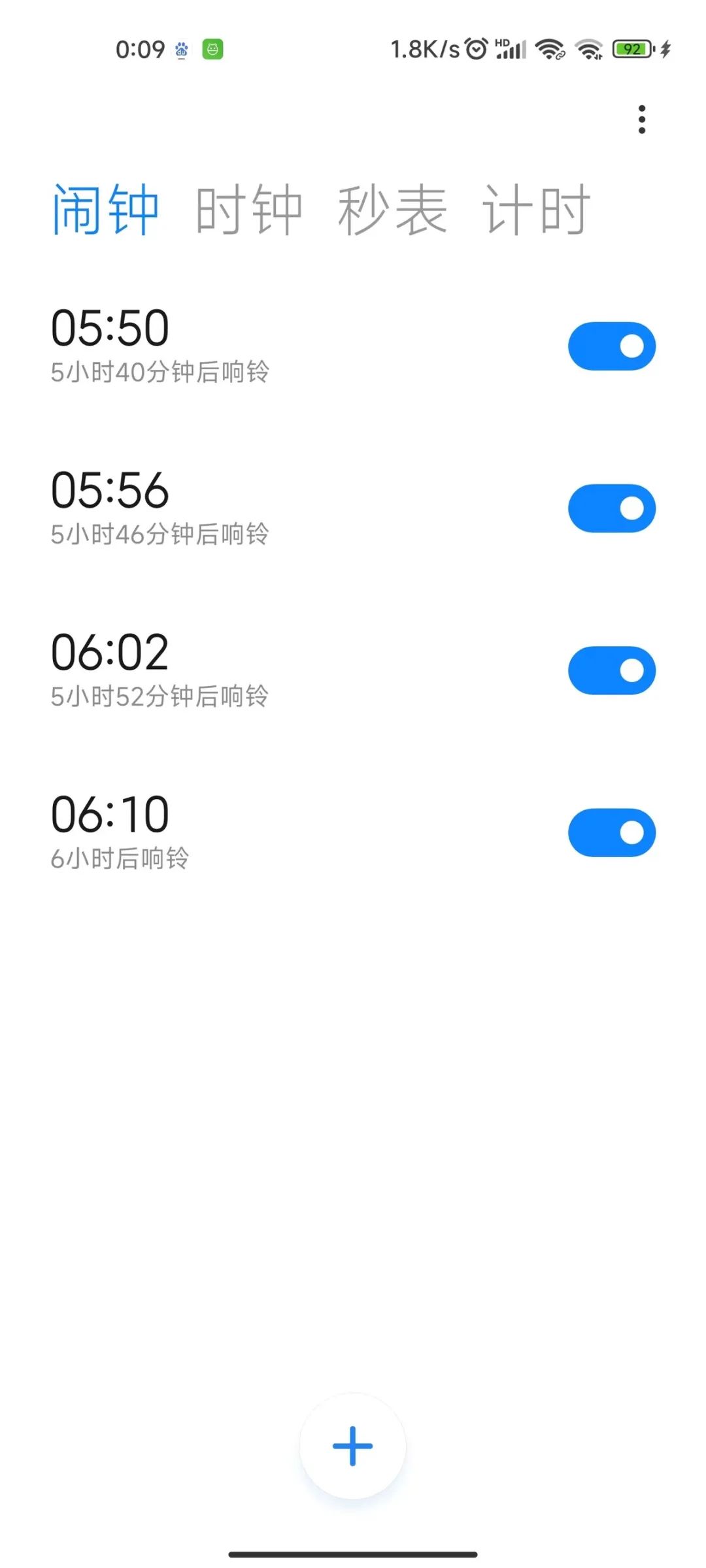Tap the battery indicator showing 92
The width and height of the screenshot is (706, 1568).
[631, 49]
